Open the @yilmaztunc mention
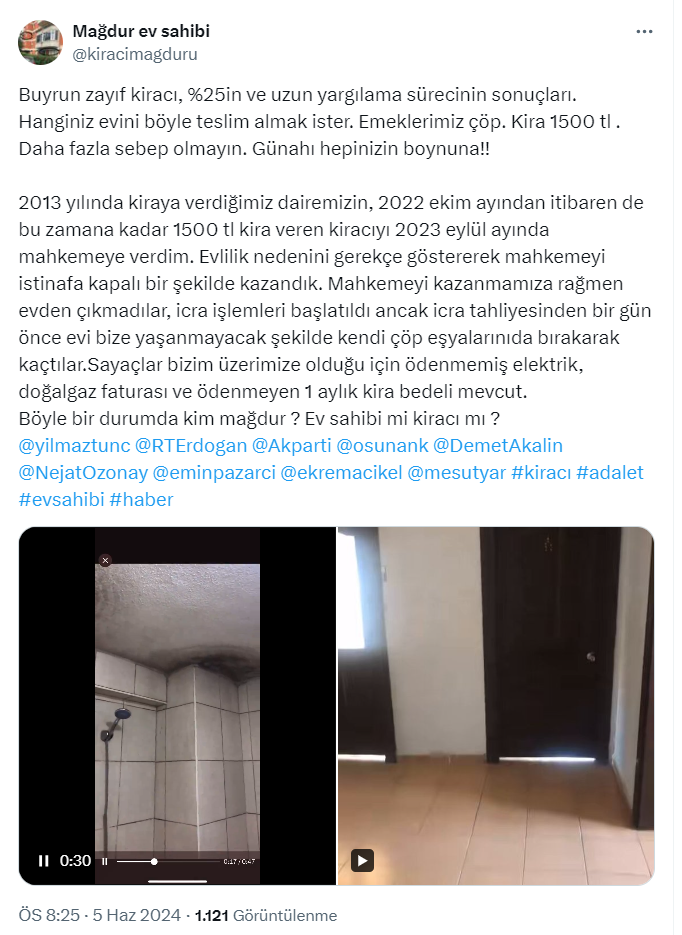The height and width of the screenshot is (935, 682). [73, 445]
